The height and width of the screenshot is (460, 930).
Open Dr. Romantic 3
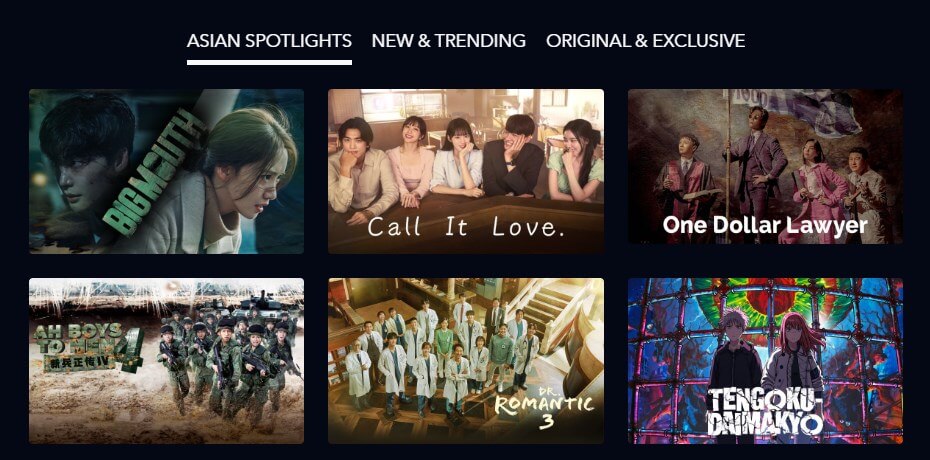[465, 360]
